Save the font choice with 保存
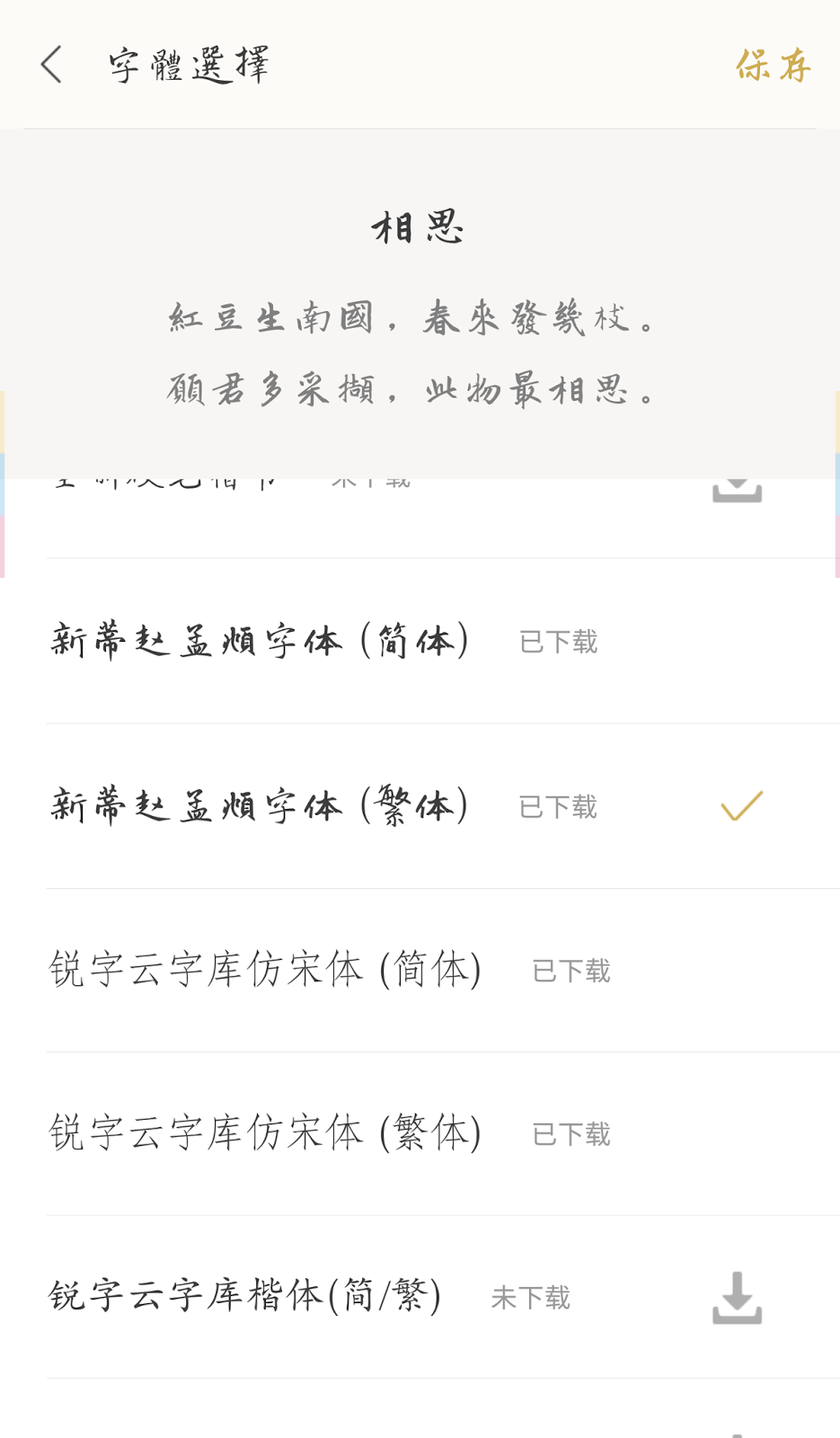The height and width of the screenshot is (1438, 840). tap(773, 66)
